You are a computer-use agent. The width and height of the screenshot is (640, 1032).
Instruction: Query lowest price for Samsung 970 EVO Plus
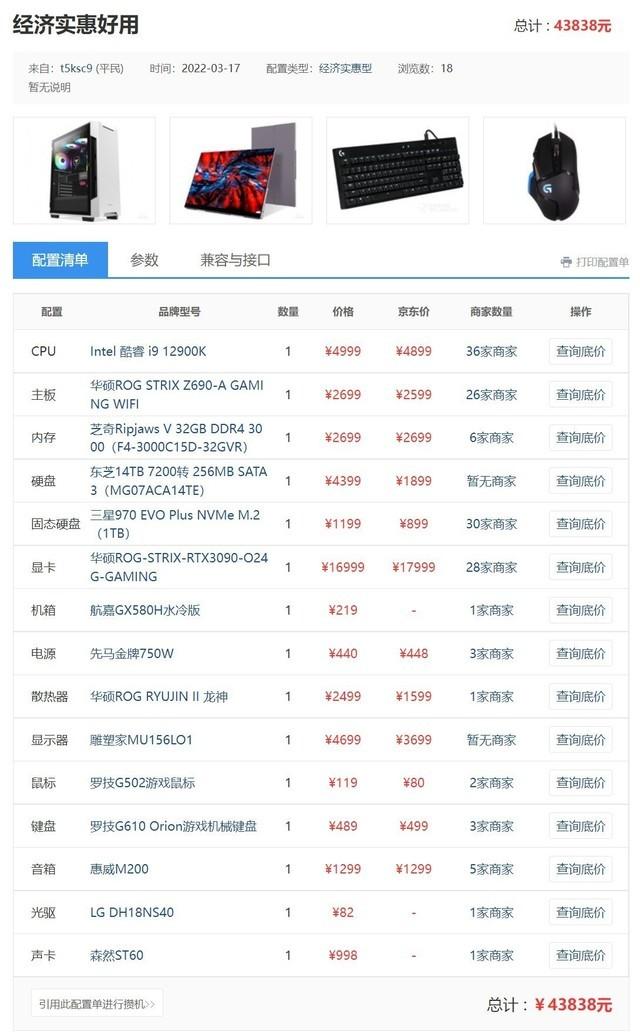pos(580,524)
